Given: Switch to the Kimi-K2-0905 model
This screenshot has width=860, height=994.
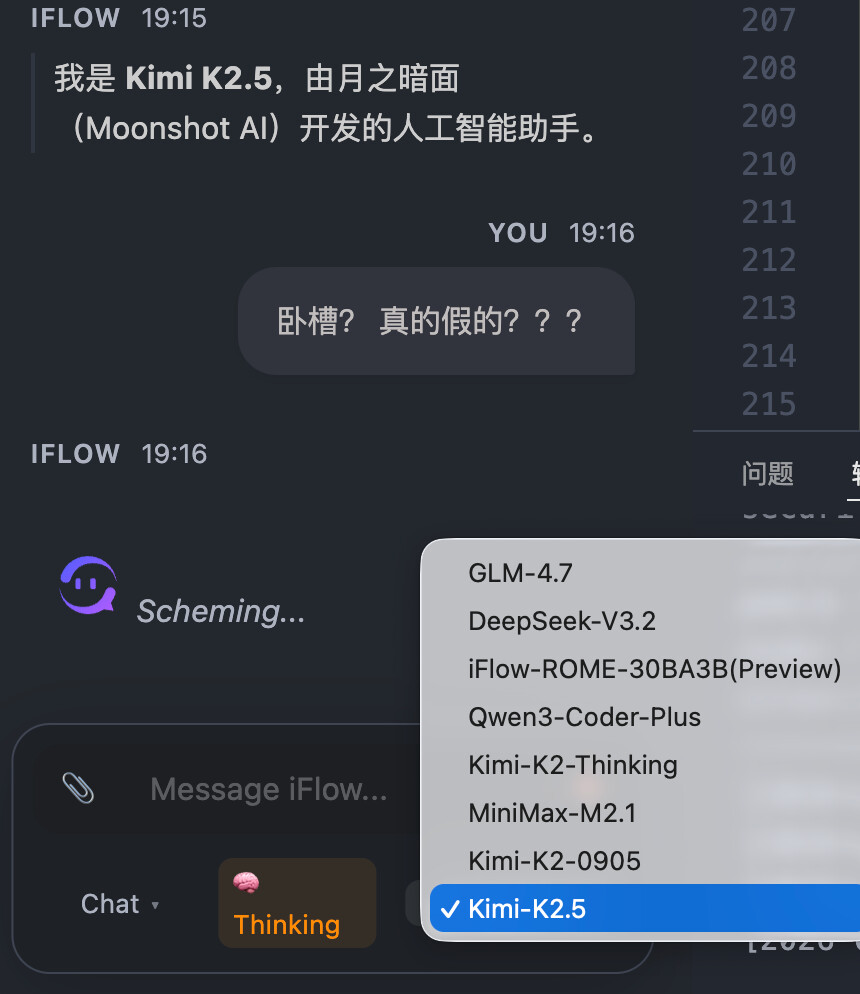Looking at the screenshot, I should pyautogui.click(x=554, y=861).
